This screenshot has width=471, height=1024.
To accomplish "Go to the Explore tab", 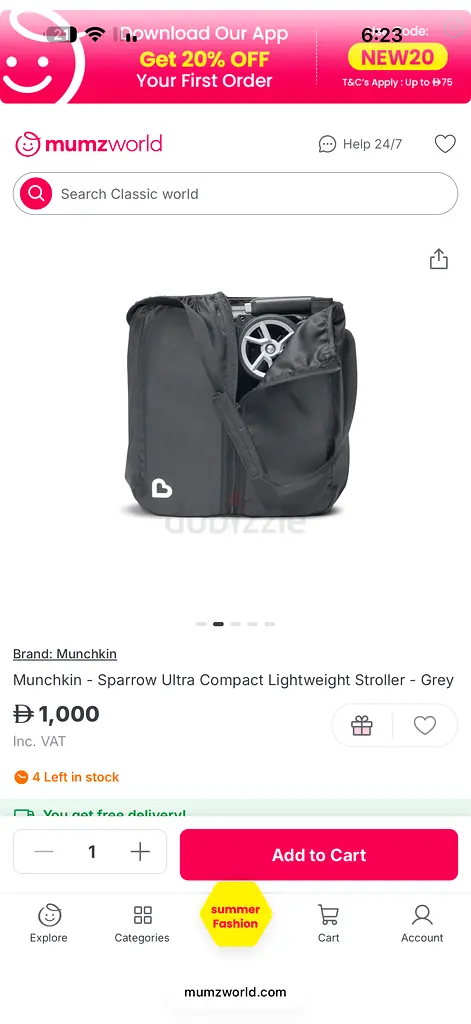I will 48,923.
